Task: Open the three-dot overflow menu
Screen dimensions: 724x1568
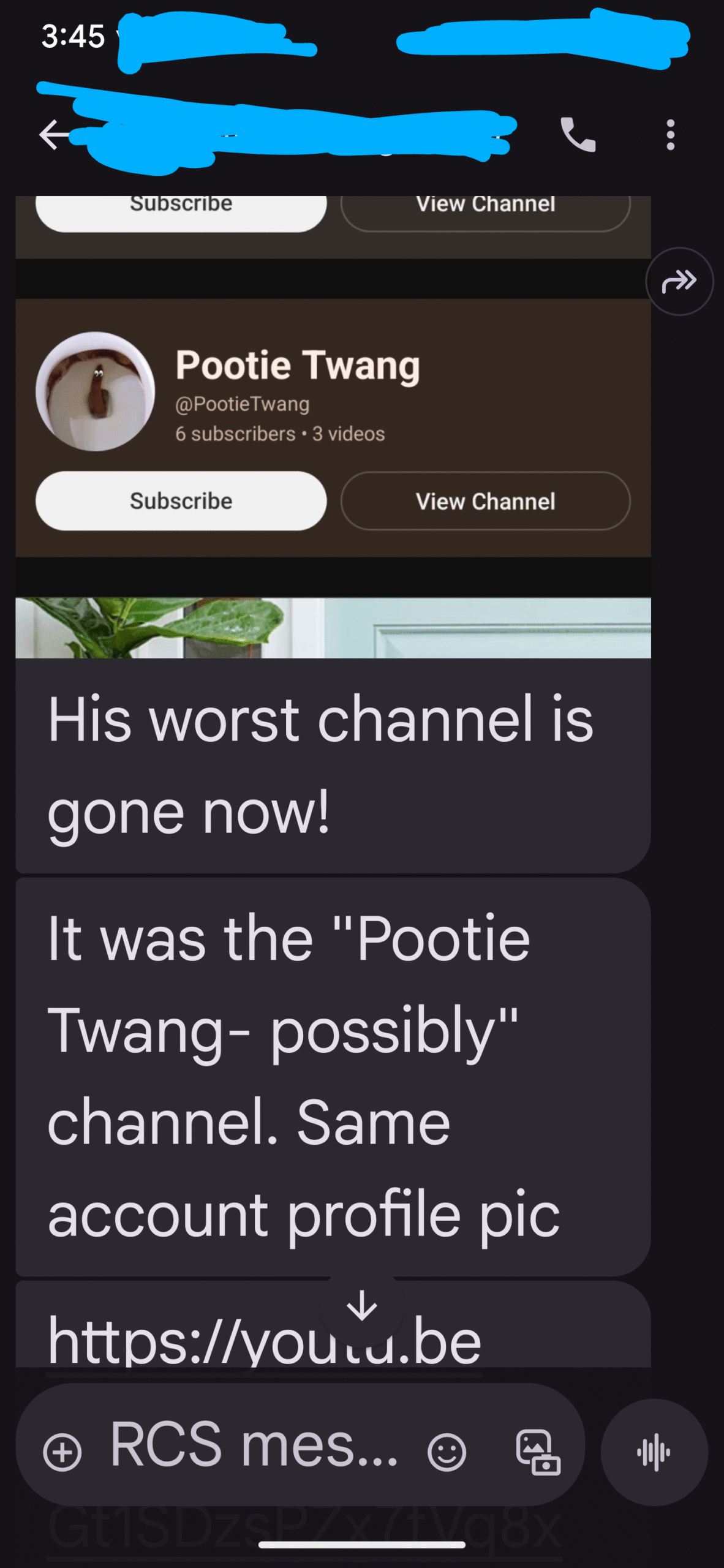Action: (671, 135)
